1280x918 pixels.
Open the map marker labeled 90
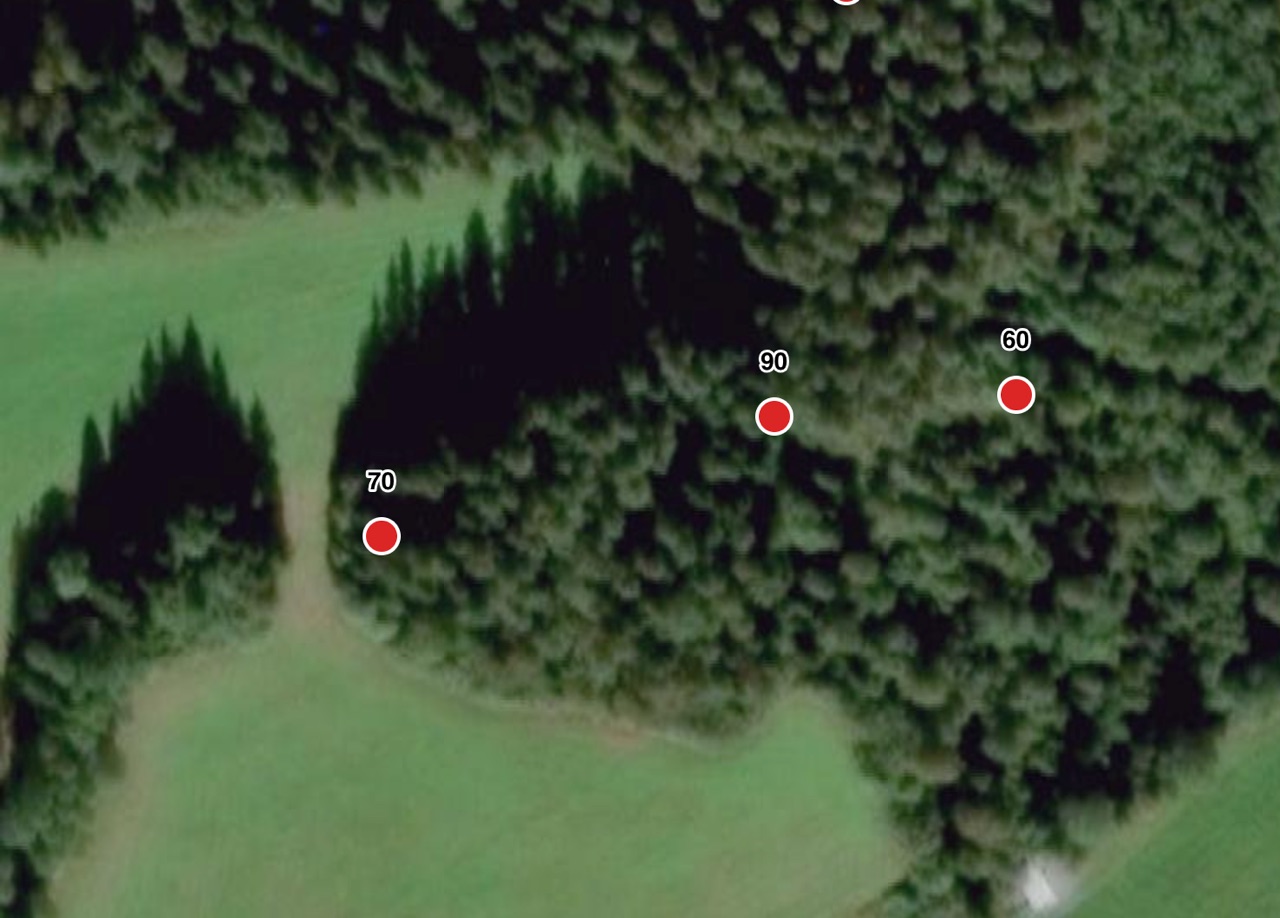click(x=774, y=416)
